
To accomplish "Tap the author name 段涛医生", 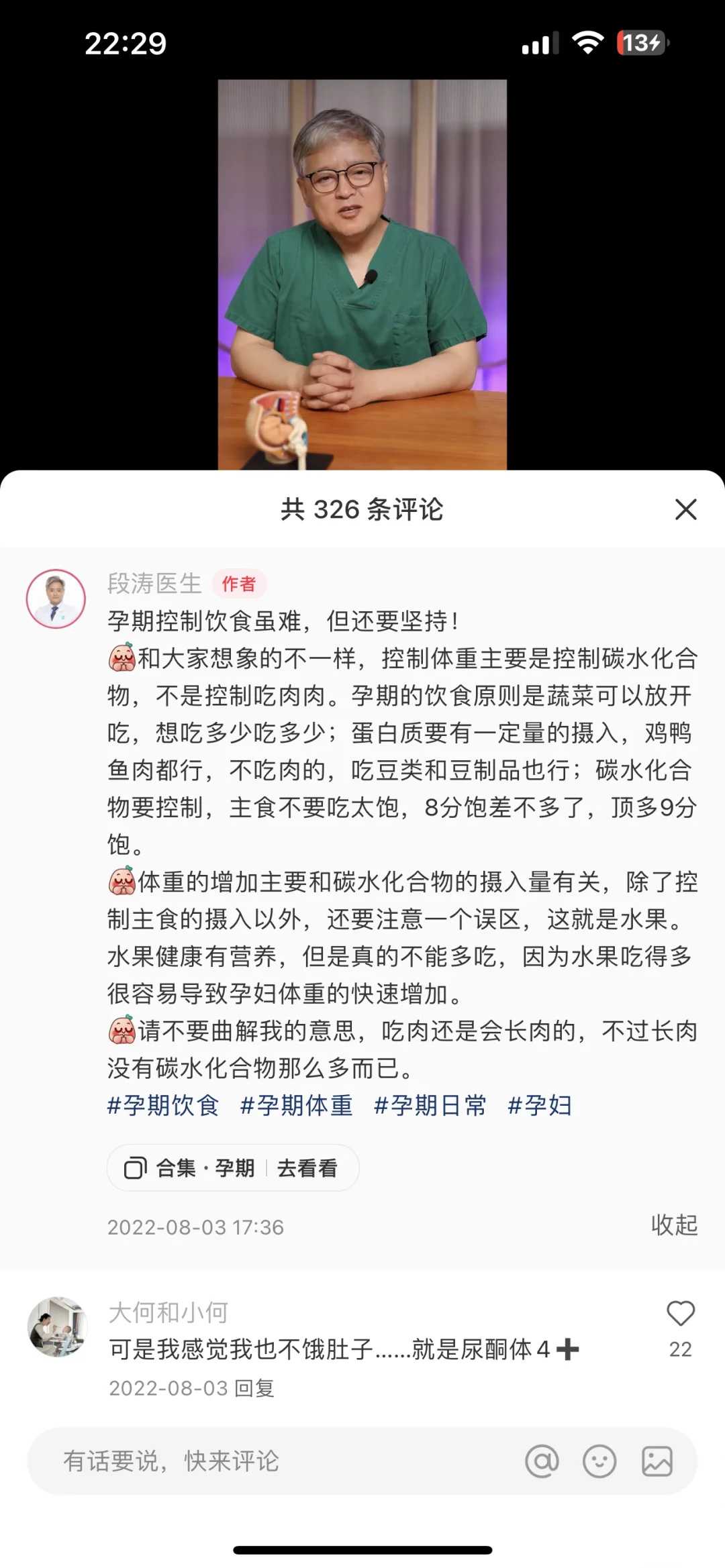I will [153, 583].
